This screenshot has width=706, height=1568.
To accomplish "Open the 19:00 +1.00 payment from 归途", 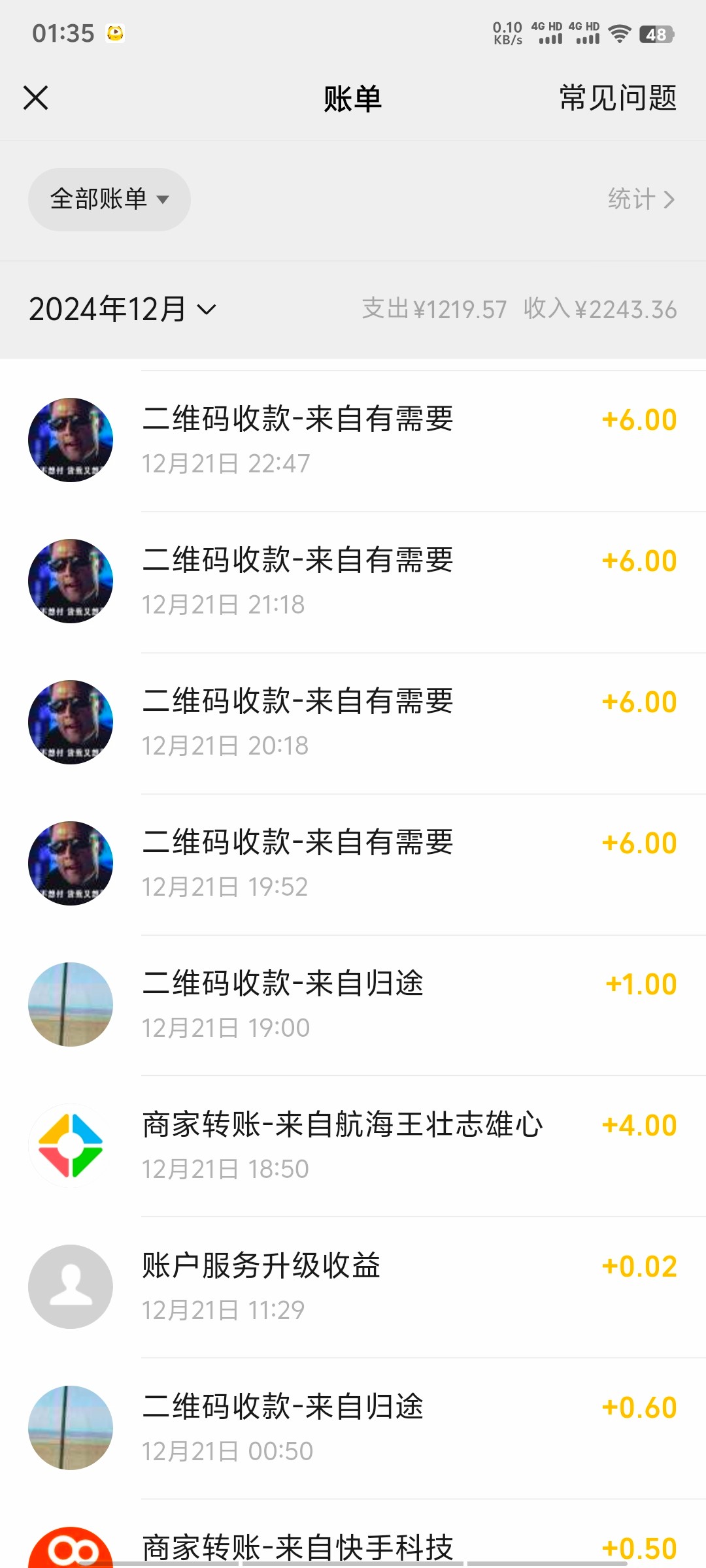I will [x=353, y=1005].
